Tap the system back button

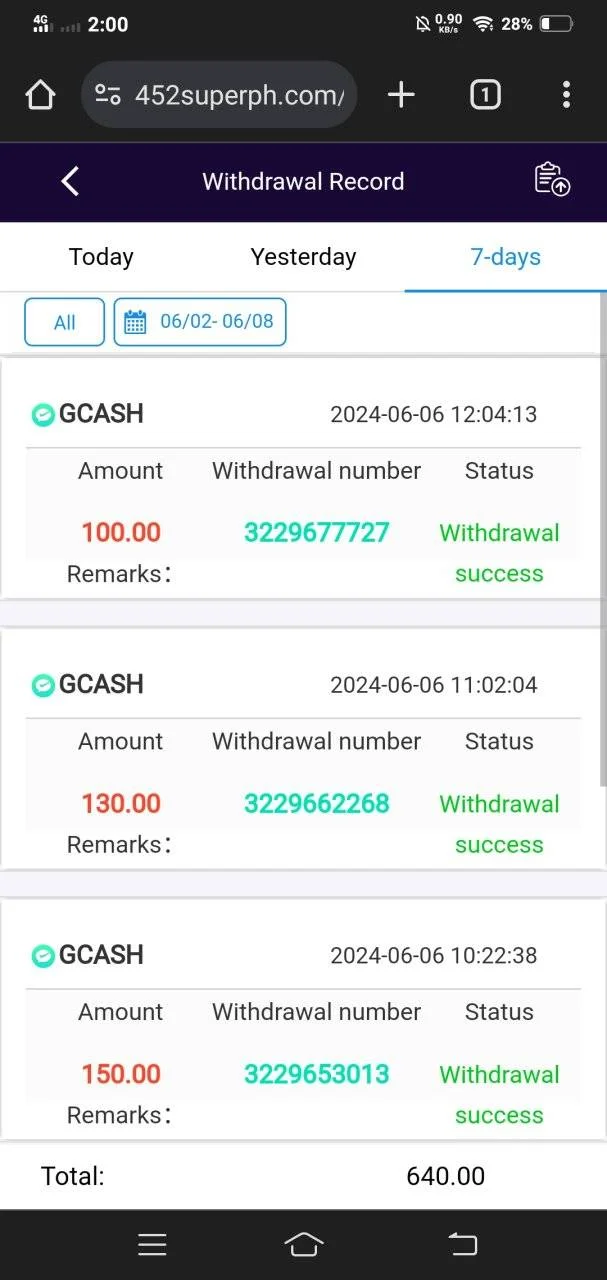(x=462, y=1244)
